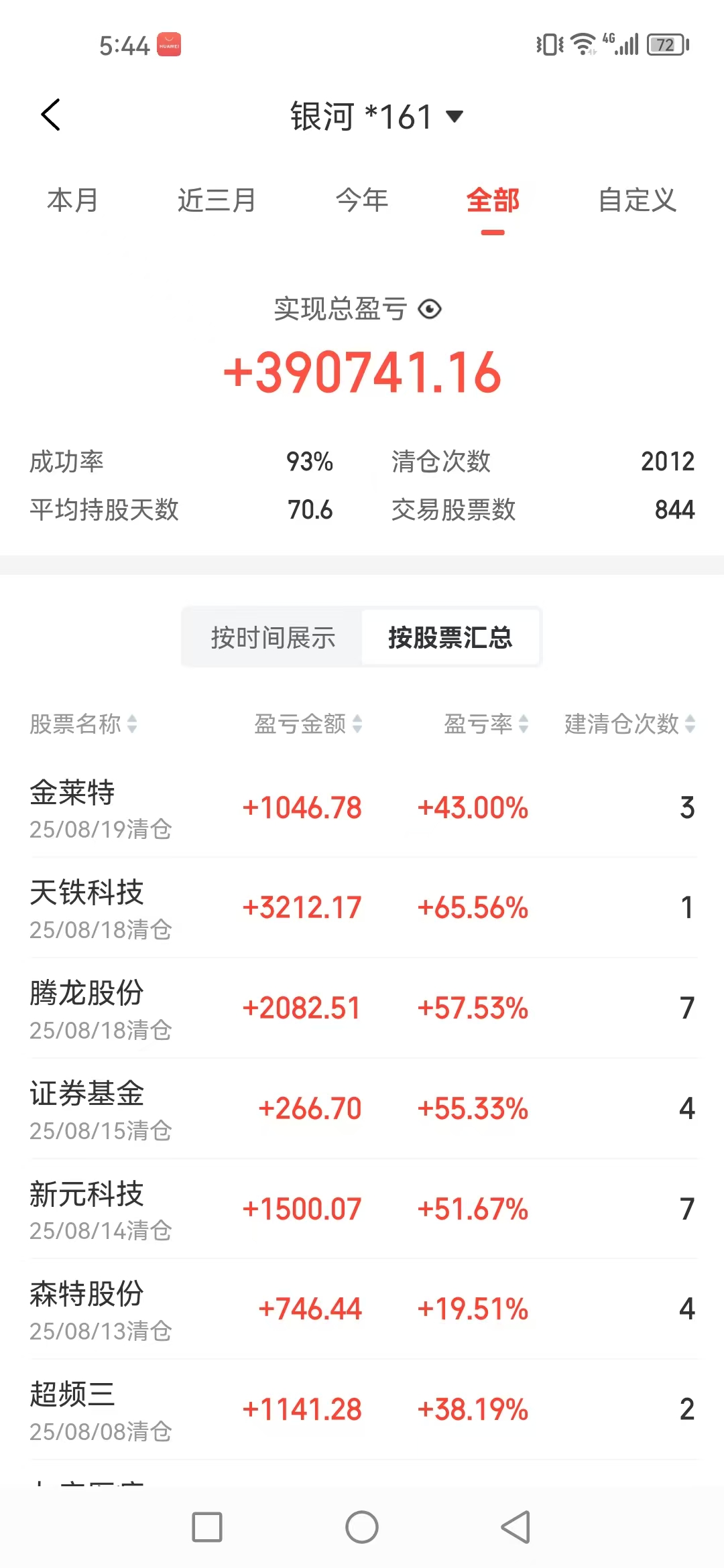The height and width of the screenshot is (1568, 724).
Task: Open the 腾龙股份 row
Action: 362,1008
